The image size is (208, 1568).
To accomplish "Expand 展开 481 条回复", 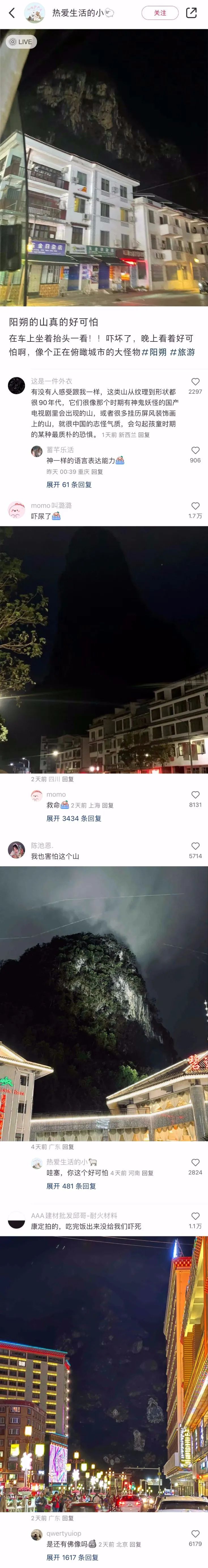I will click(71, 1186).
